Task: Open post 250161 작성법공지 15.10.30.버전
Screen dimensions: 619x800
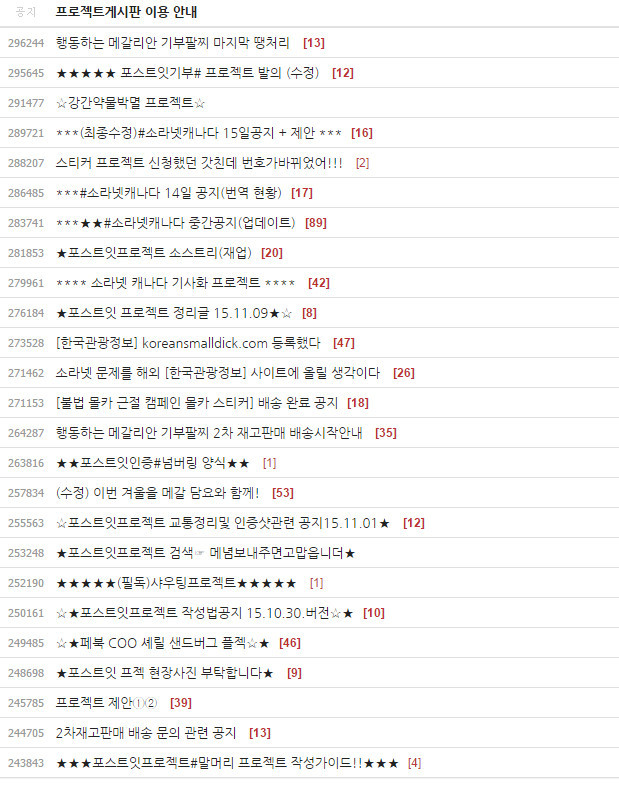Action: click(204, 613)
